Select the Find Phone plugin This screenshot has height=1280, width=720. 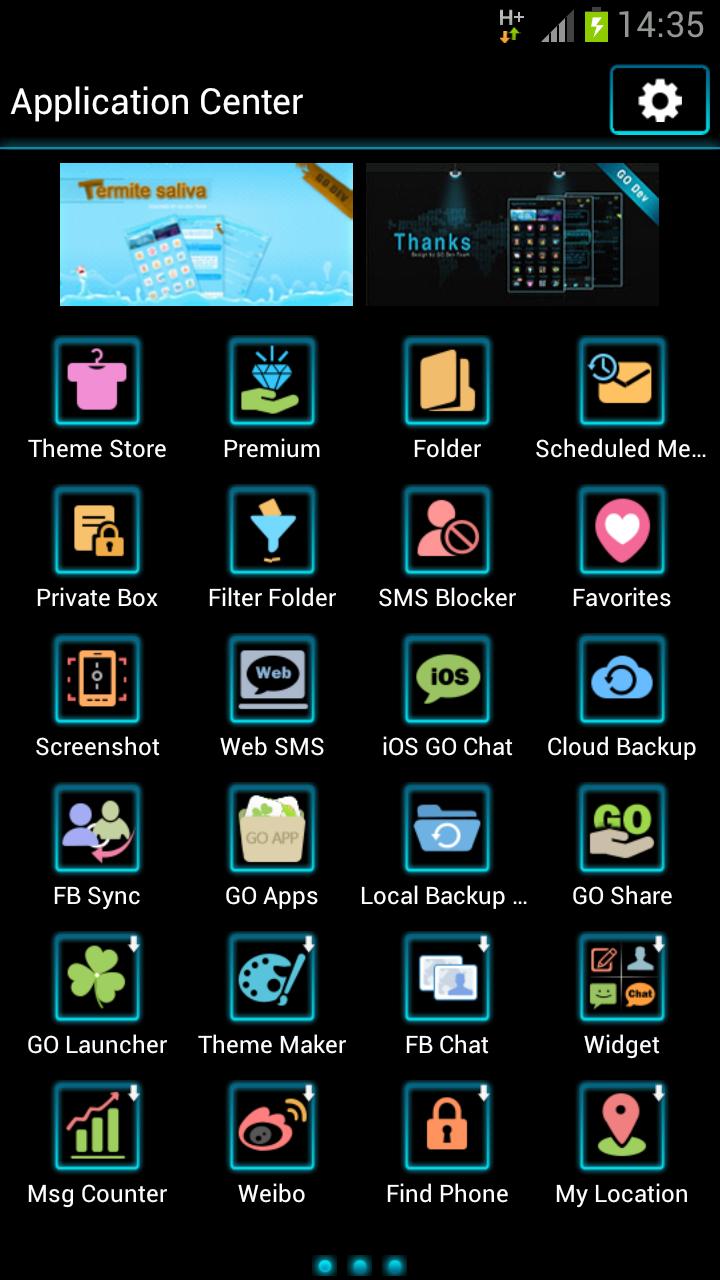447,1127
